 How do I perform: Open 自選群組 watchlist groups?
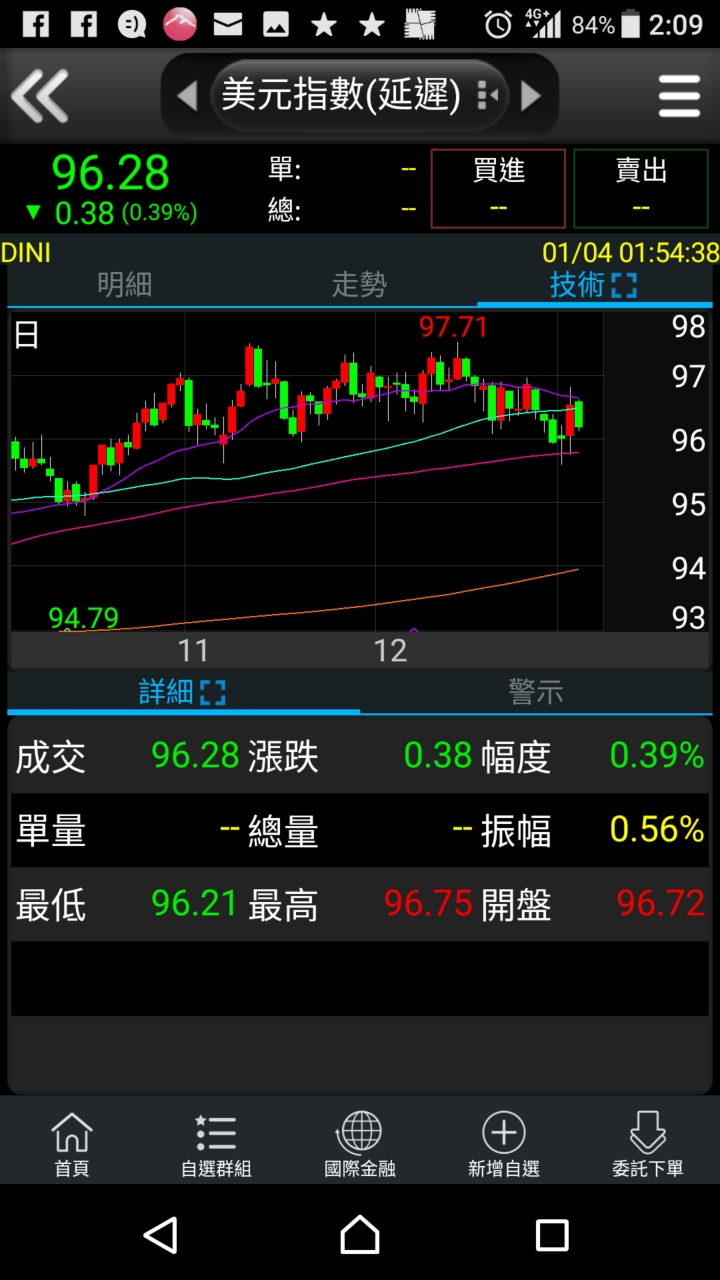click(x=216, y=1144)
